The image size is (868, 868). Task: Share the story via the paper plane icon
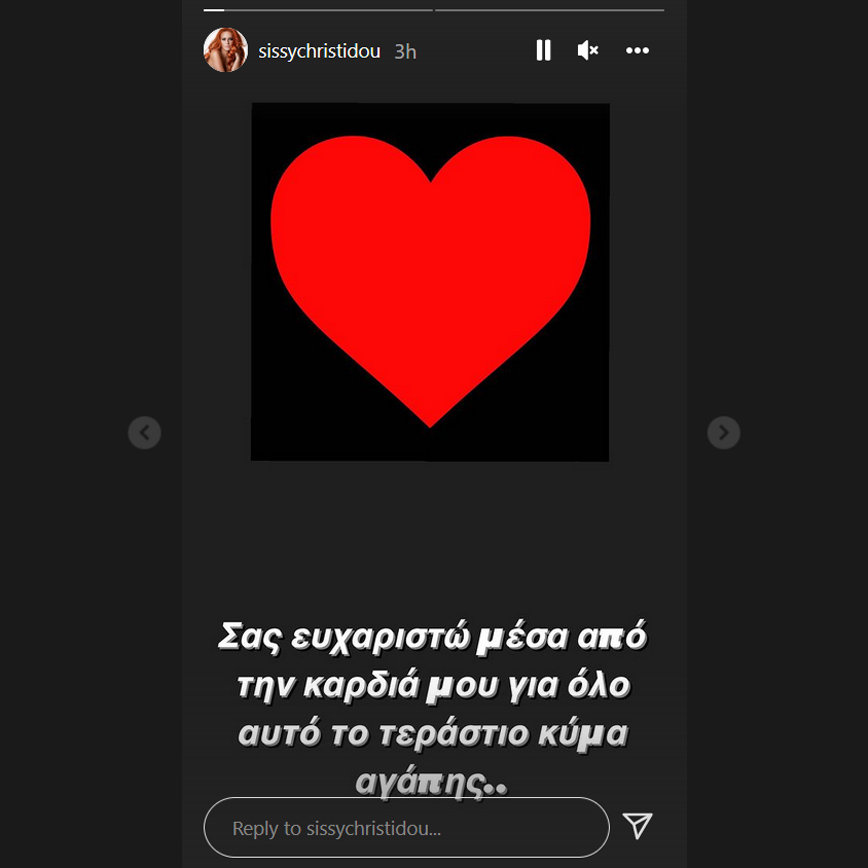(637, 825)
